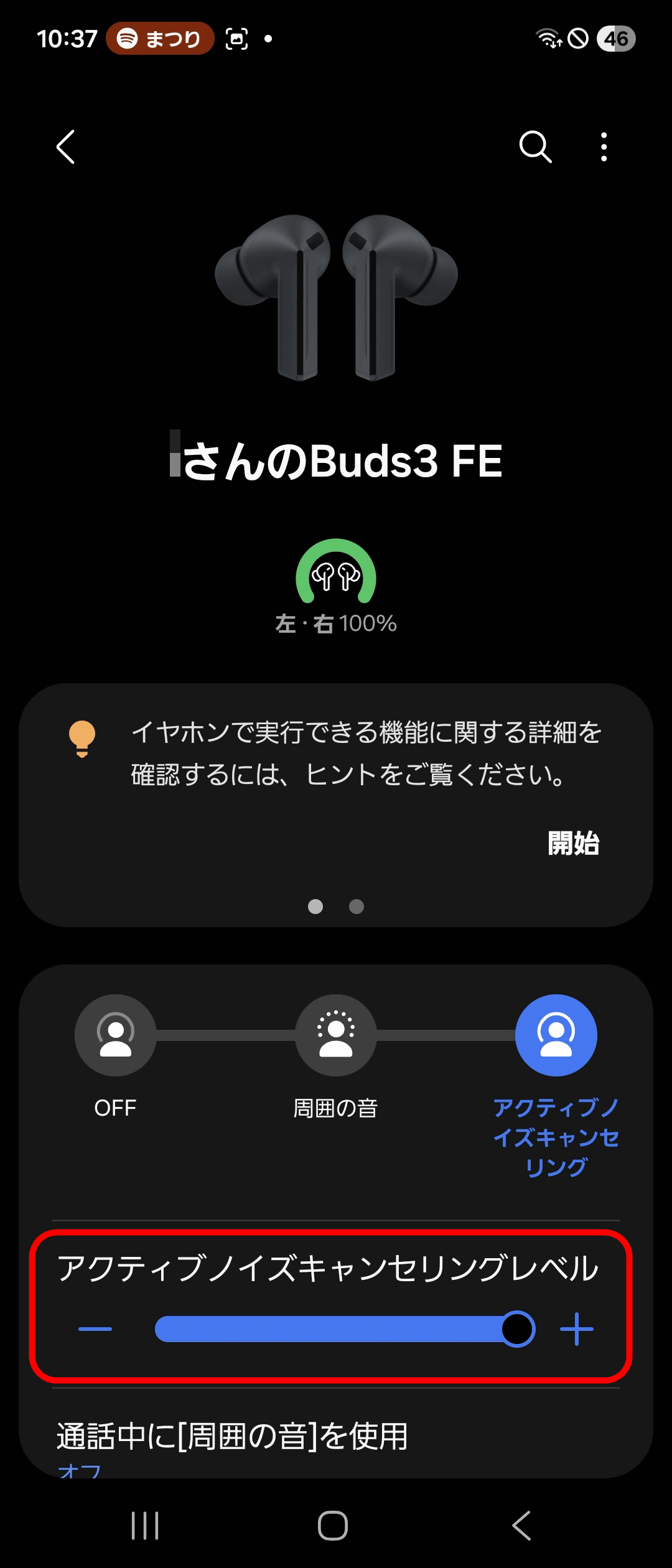Open the search magnifier icon
672x1568 pixels.
click(x=535, y=147)
